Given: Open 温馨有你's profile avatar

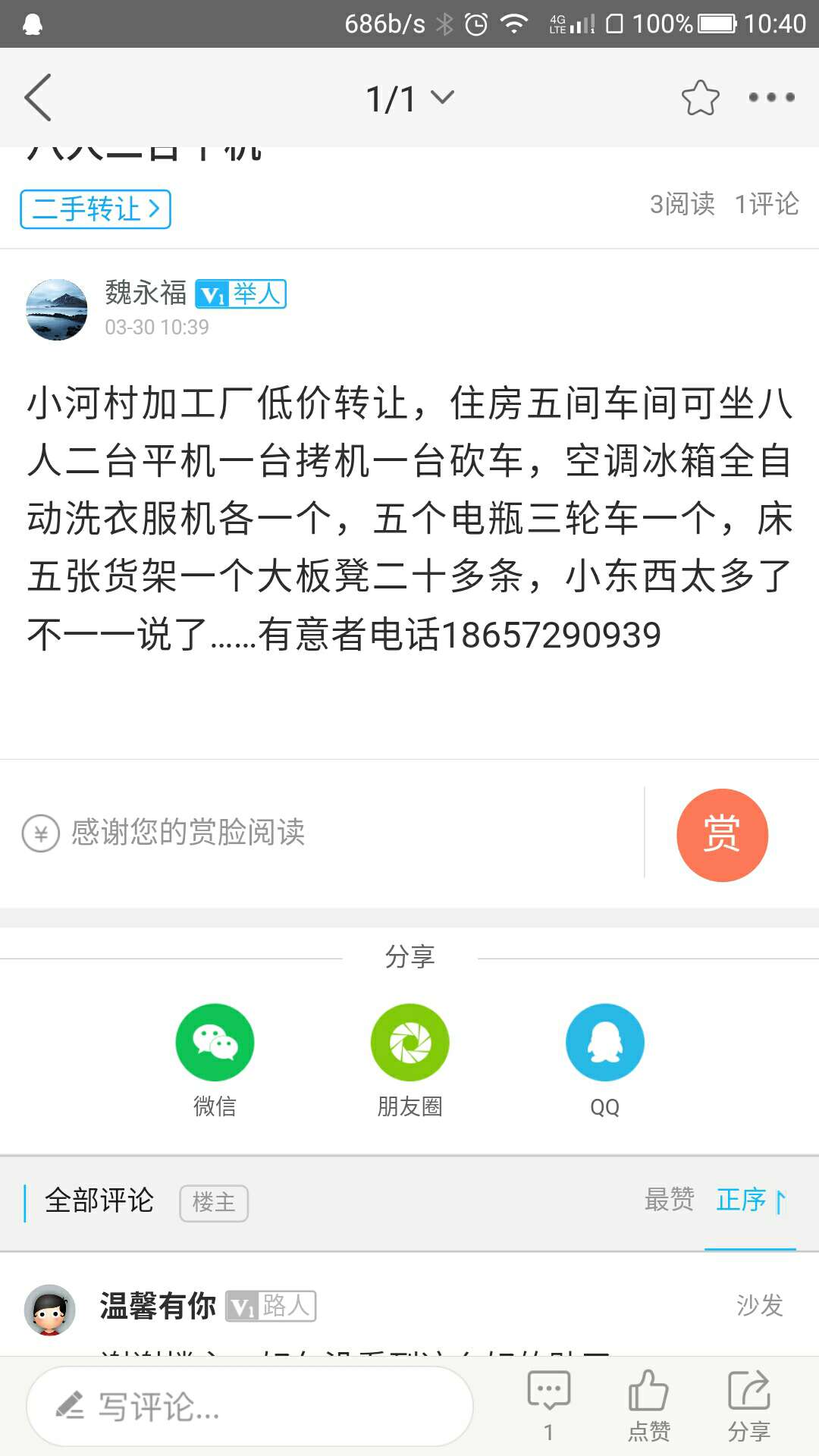Looking at the screenshot, I should 50,1310.
